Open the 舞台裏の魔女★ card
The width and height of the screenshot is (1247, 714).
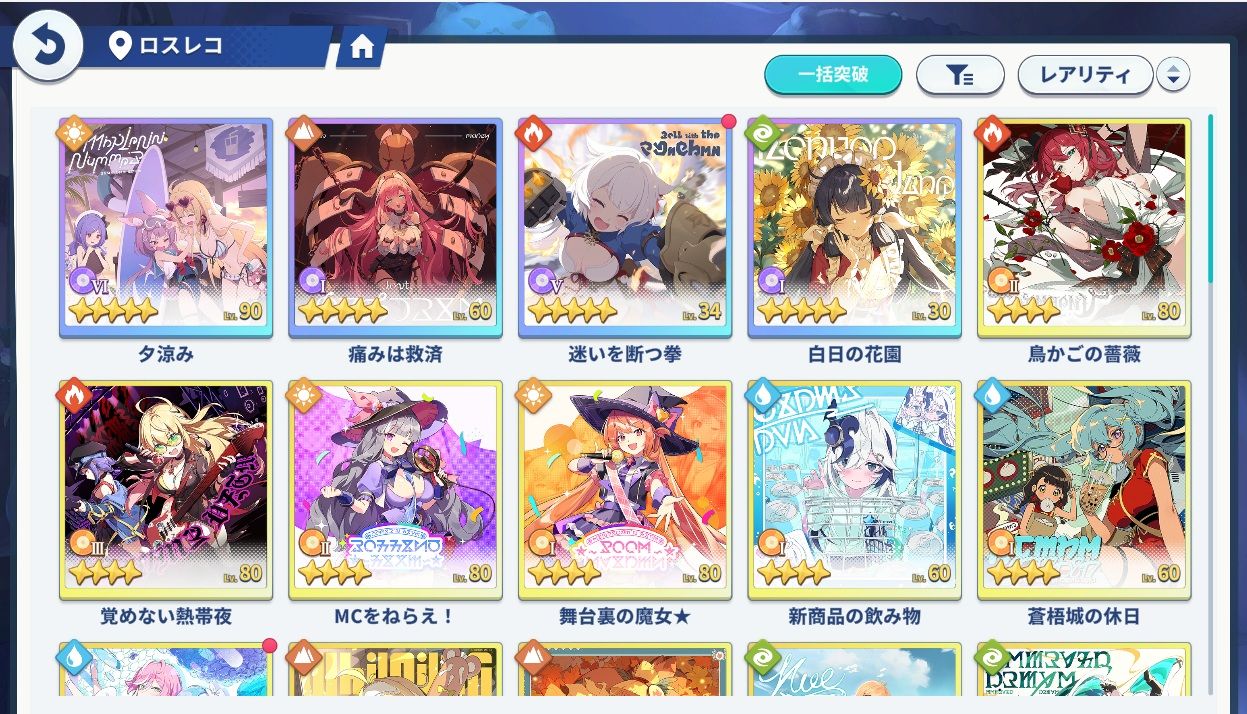coord(625,488)
